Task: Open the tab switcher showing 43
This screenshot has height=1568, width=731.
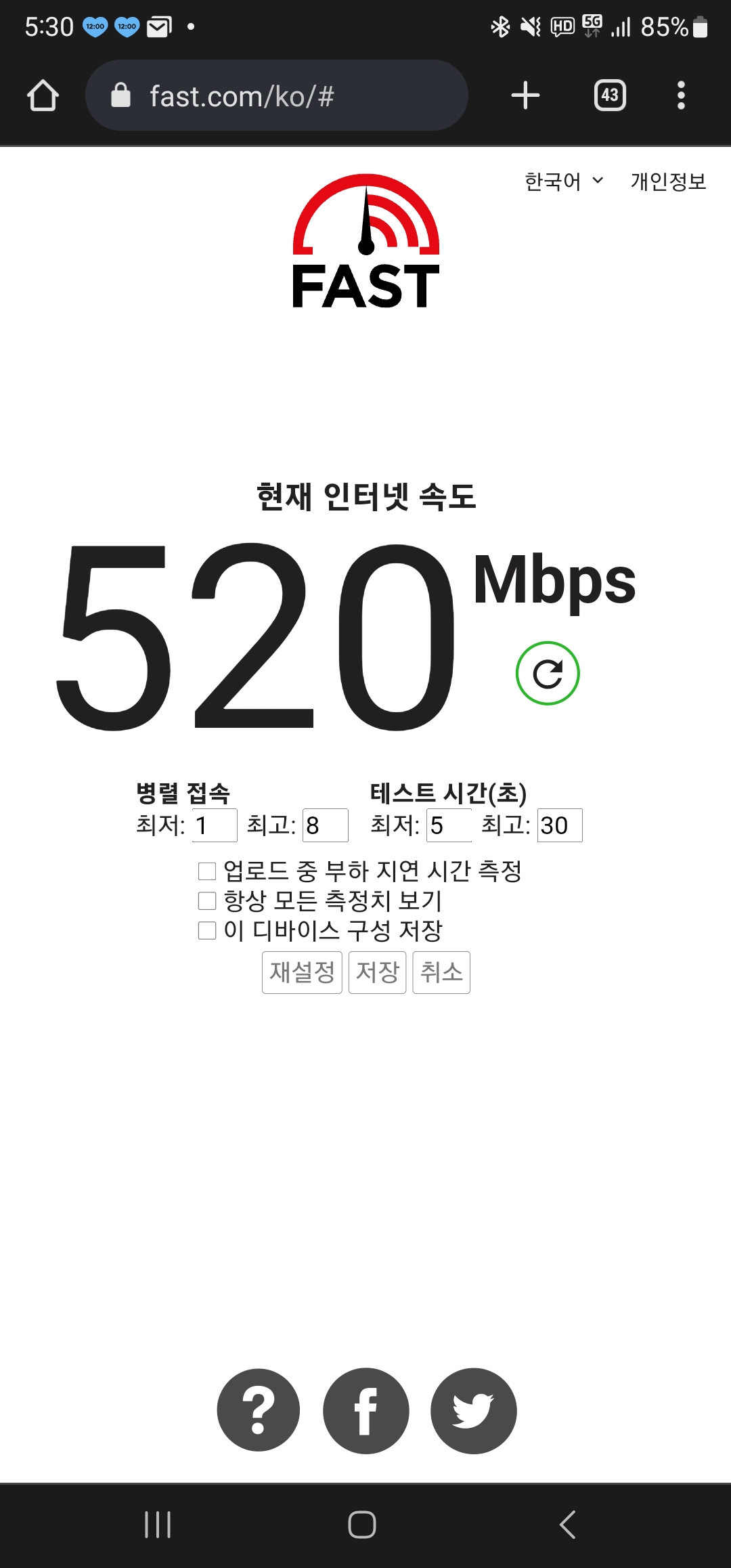Action: tap(610, 95)
